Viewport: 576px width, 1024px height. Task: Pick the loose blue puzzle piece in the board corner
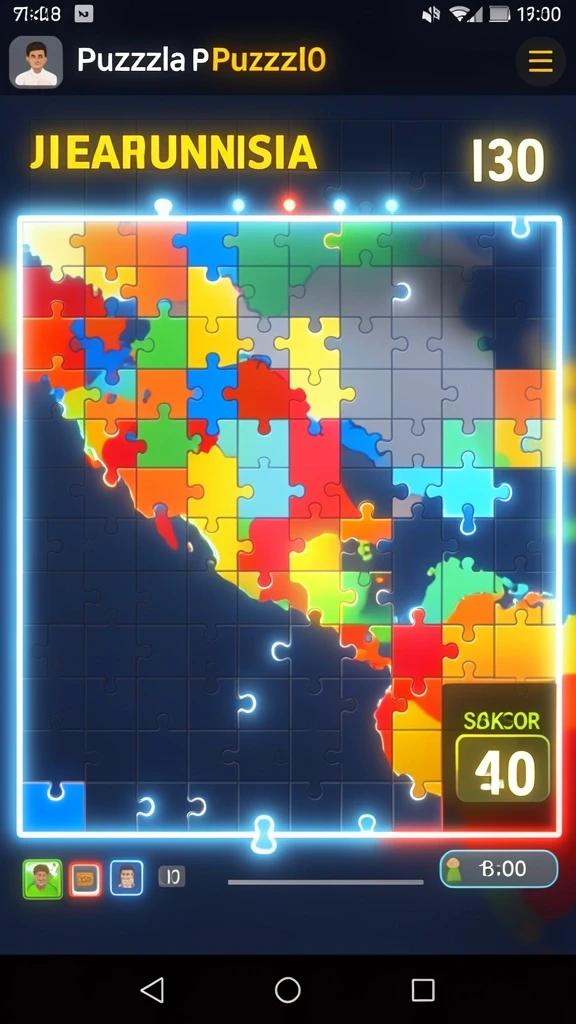[54, 807]
